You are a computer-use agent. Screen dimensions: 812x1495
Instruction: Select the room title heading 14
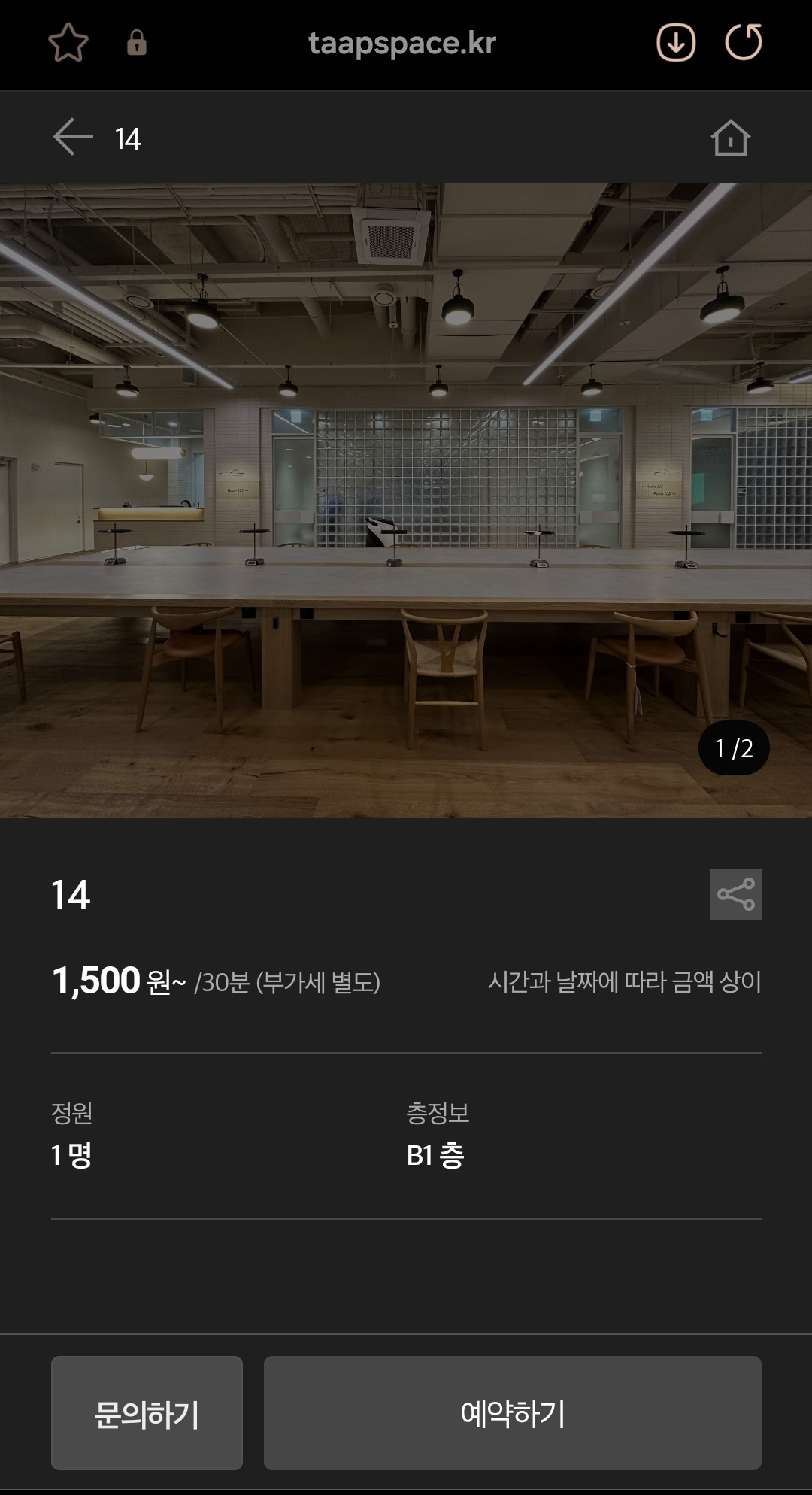pos(66,897)
